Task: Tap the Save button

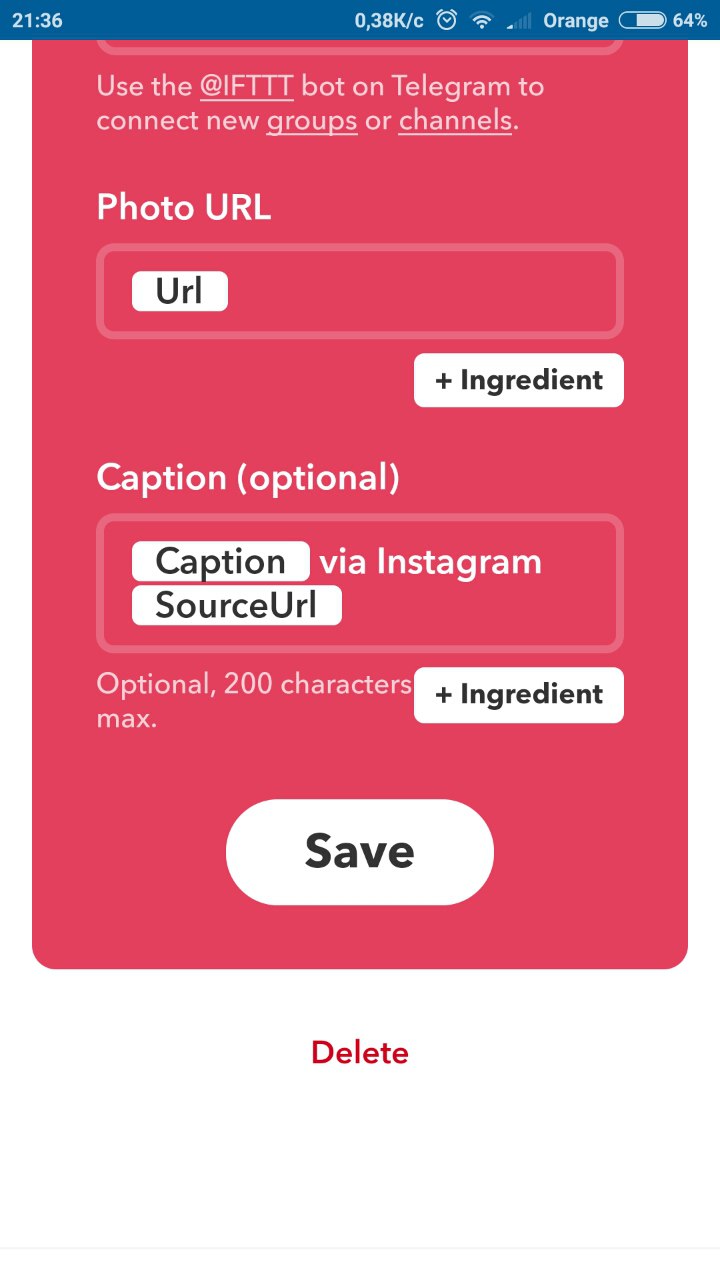Action: (360, 852)
